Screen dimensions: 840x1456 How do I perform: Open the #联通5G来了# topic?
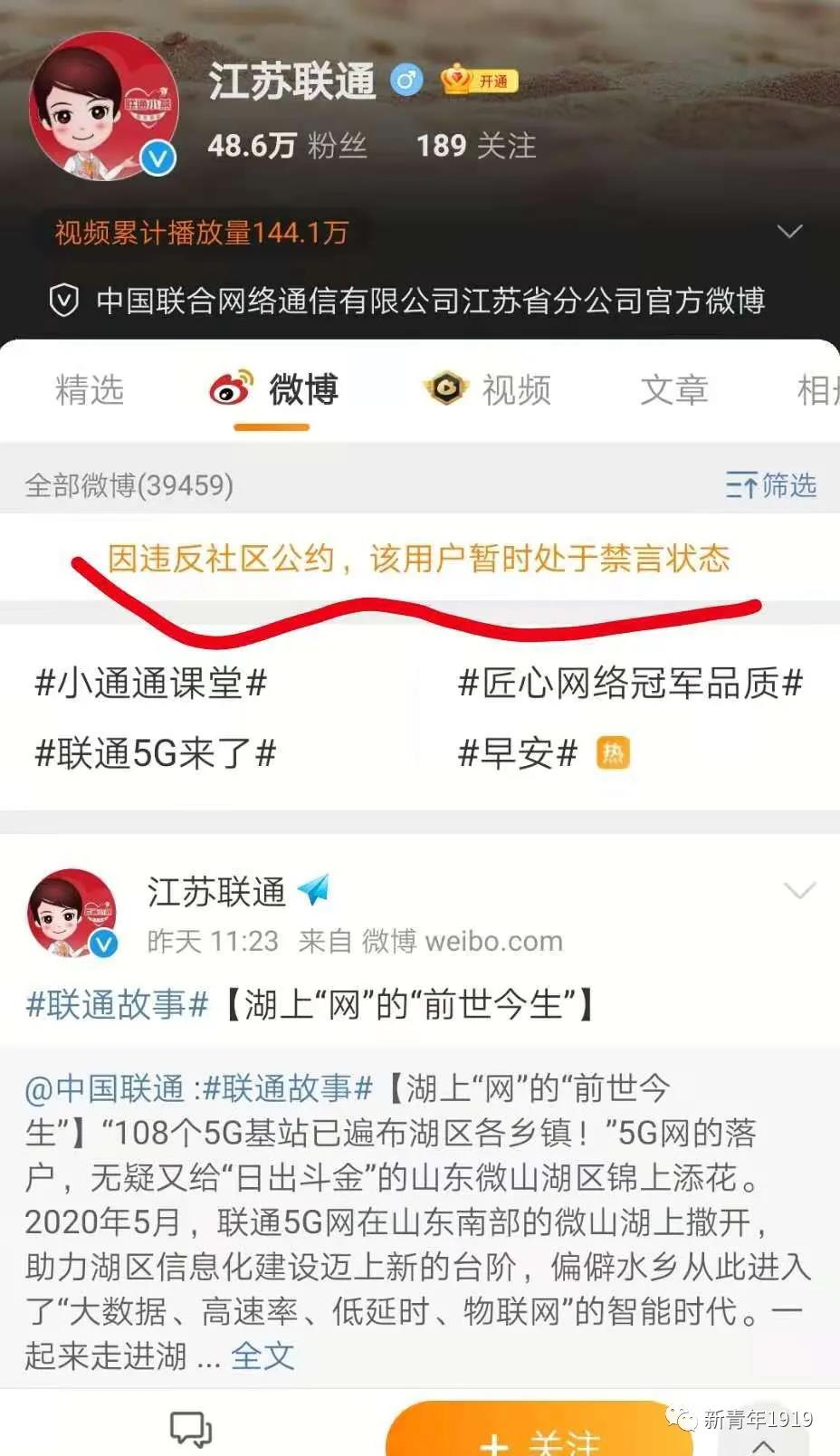coord(155,752)
